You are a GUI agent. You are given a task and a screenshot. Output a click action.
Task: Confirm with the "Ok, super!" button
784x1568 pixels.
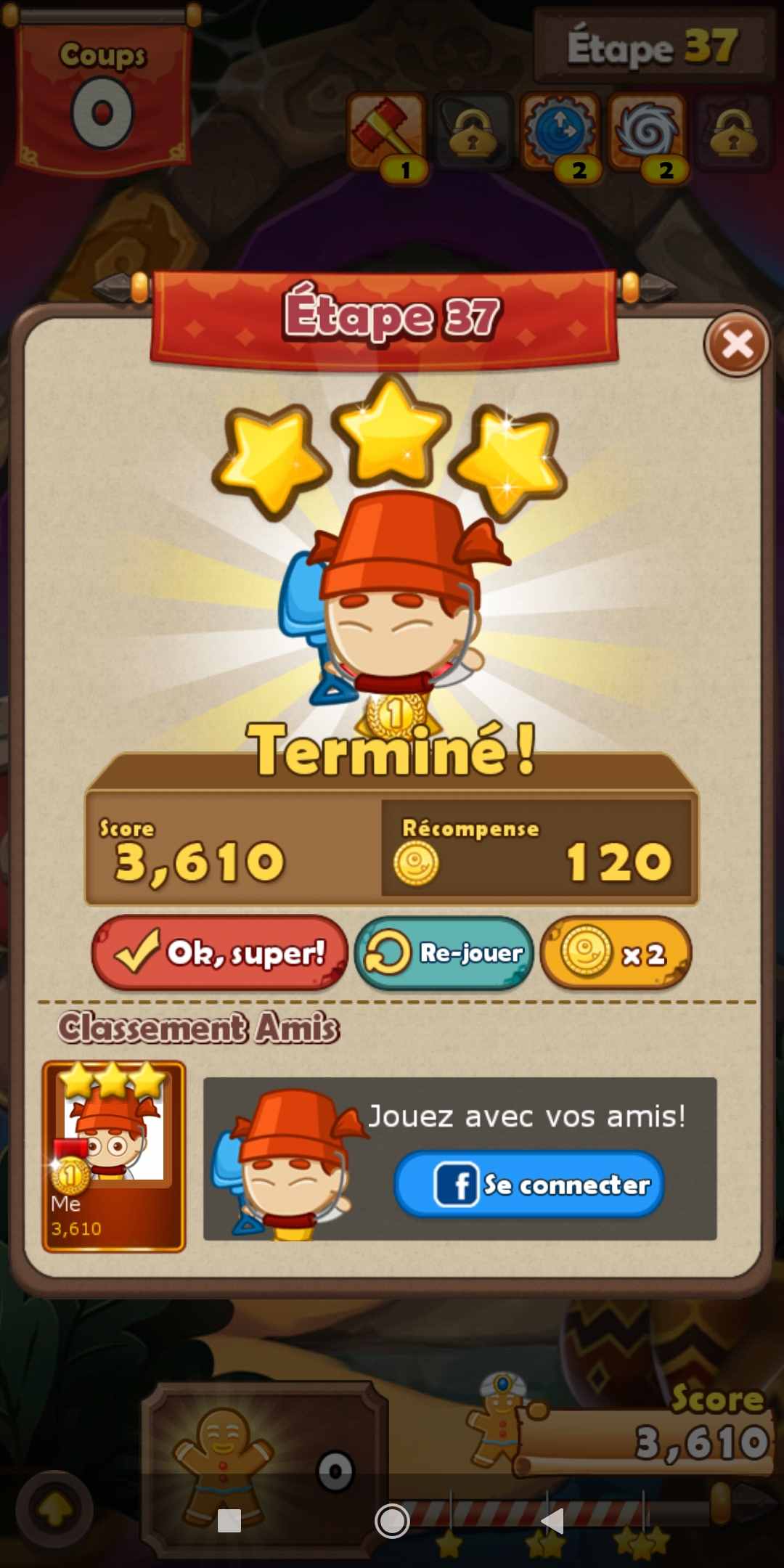(220, 952)
